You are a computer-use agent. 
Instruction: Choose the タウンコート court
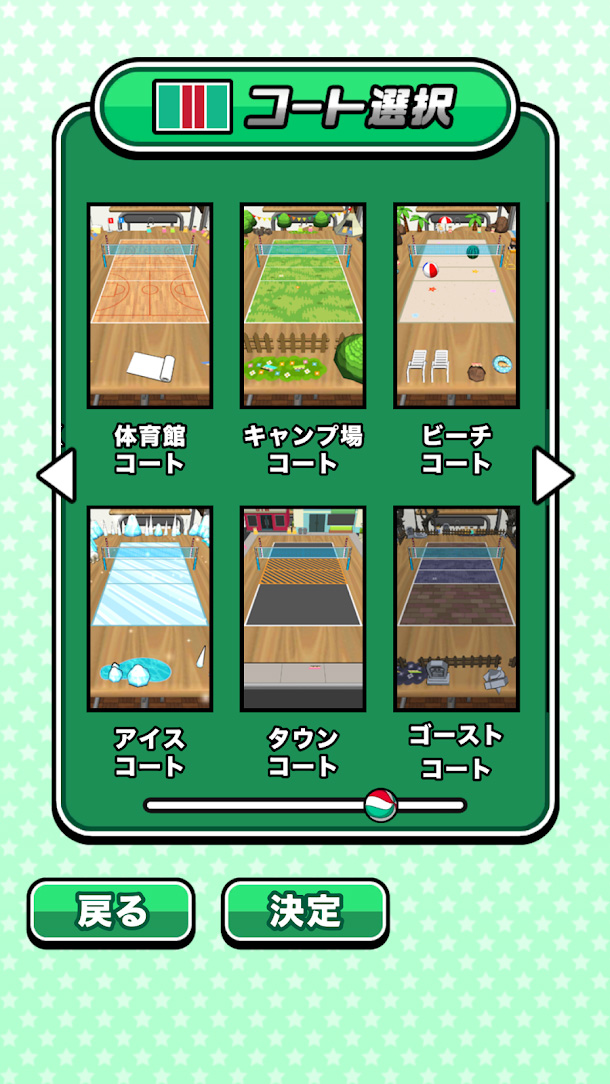coord(303,608)
